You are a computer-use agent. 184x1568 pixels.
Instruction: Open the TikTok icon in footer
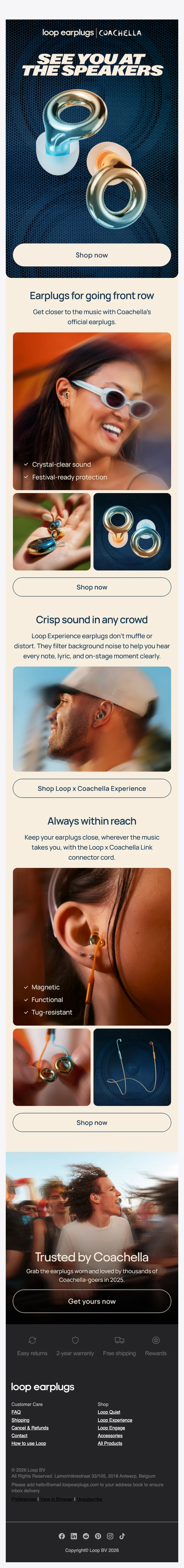pyautogui.click(x=122, y=1536)
